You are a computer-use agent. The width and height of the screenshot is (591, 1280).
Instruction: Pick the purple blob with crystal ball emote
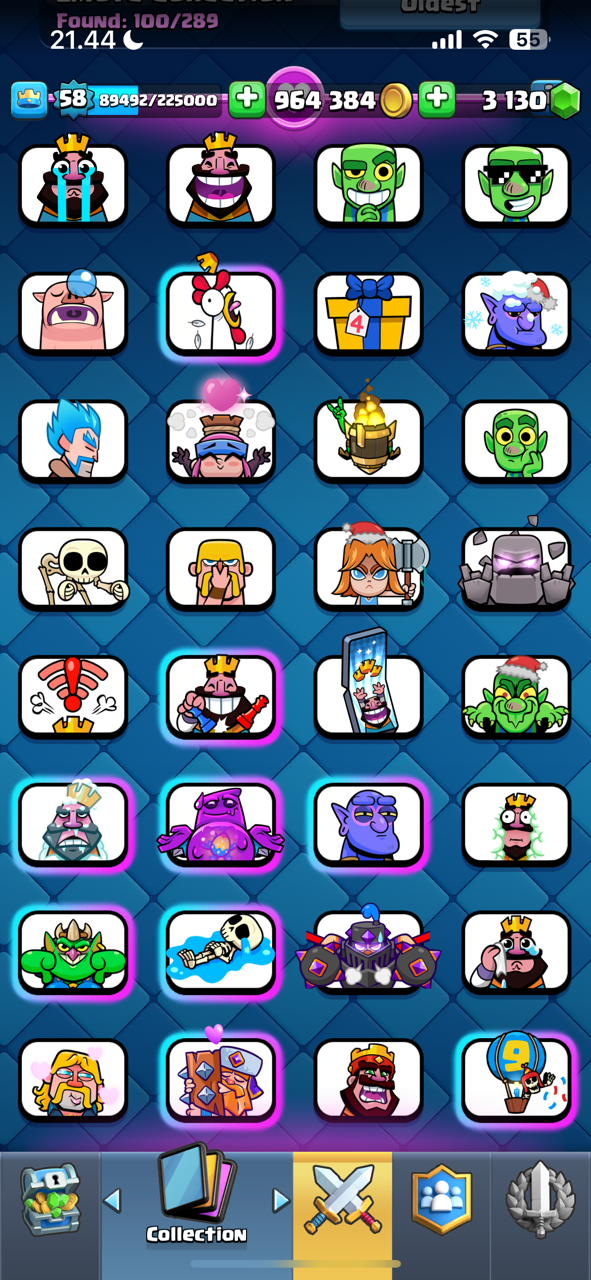(221, 824)
